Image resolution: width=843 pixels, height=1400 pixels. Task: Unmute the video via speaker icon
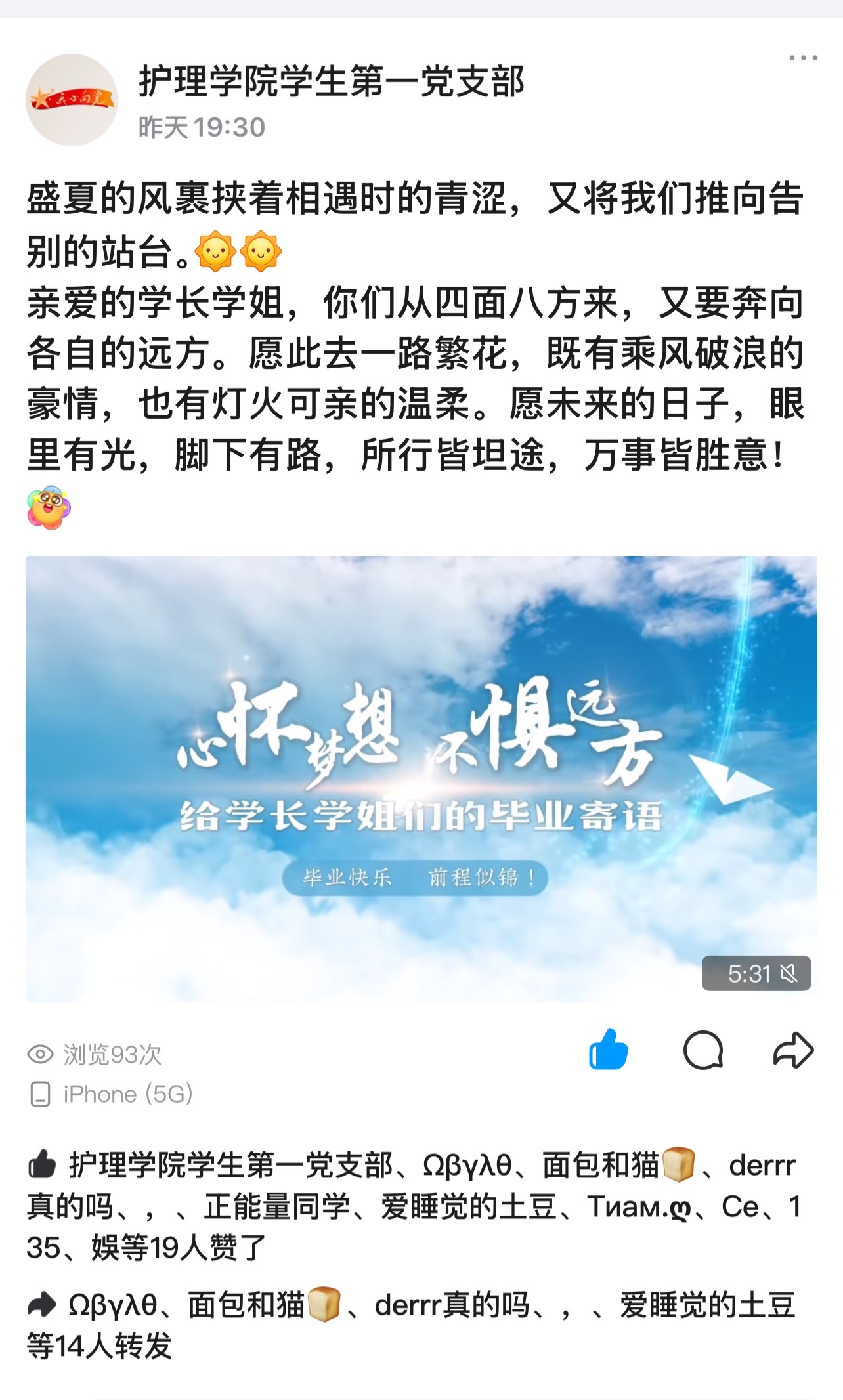(x=789, y=973)
